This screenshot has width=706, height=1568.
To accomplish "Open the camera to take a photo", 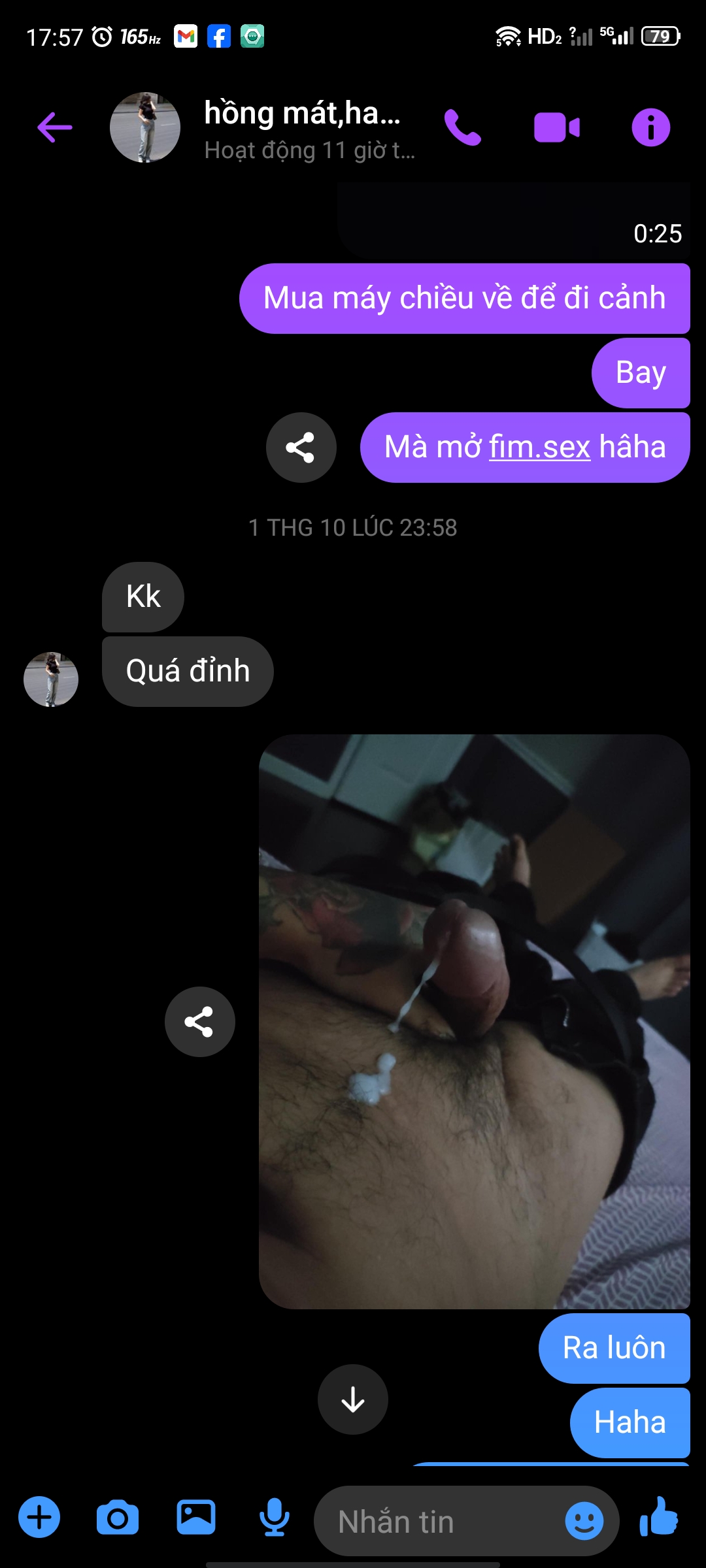I will coord(118,1517).
